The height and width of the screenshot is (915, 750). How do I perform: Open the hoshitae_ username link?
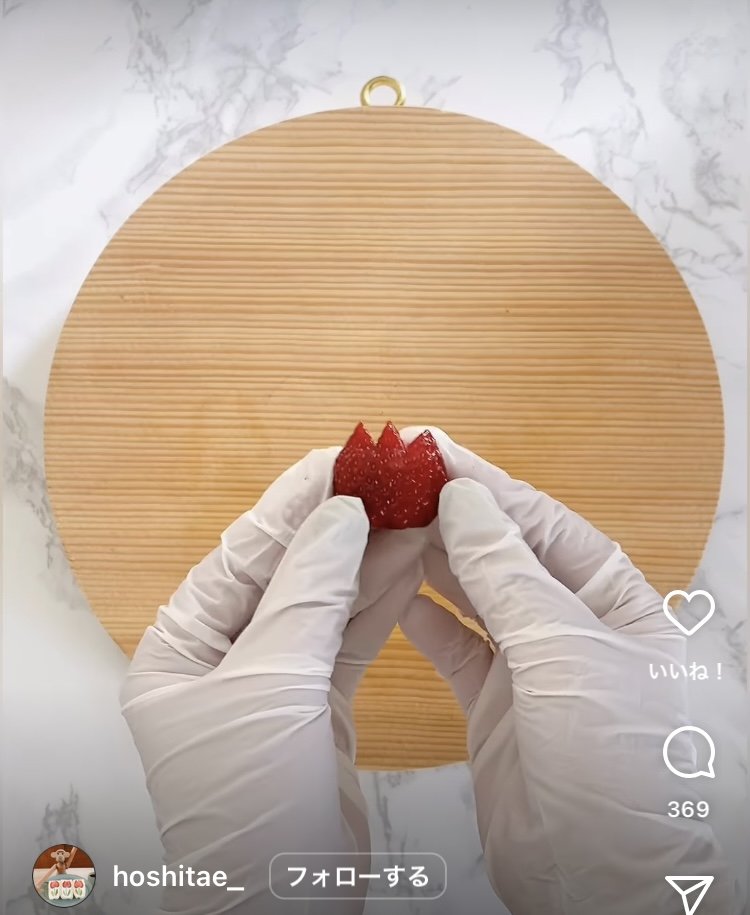[x=178, y=877]
